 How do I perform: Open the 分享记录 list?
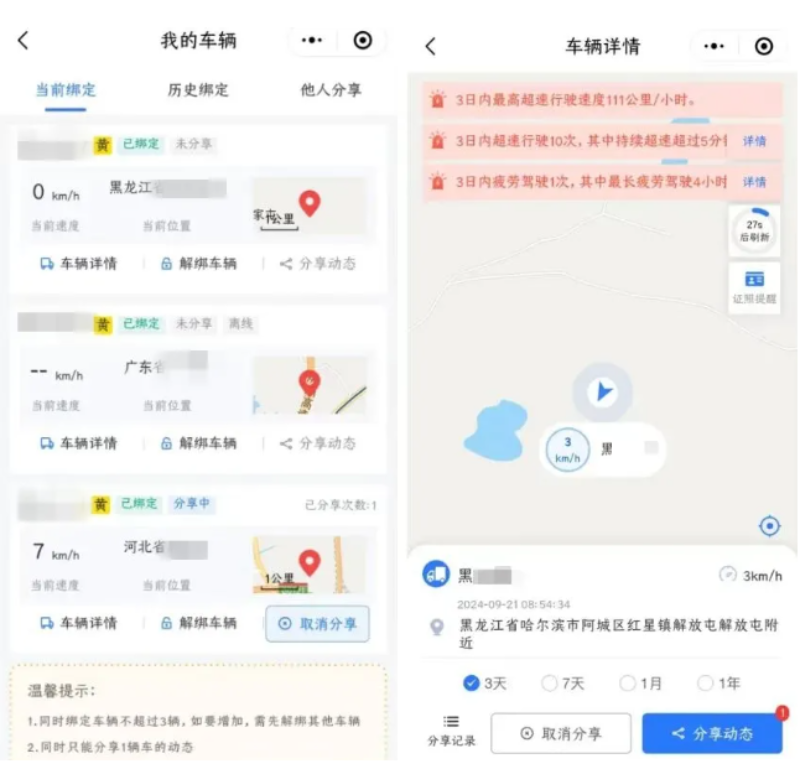click(451, 731)
